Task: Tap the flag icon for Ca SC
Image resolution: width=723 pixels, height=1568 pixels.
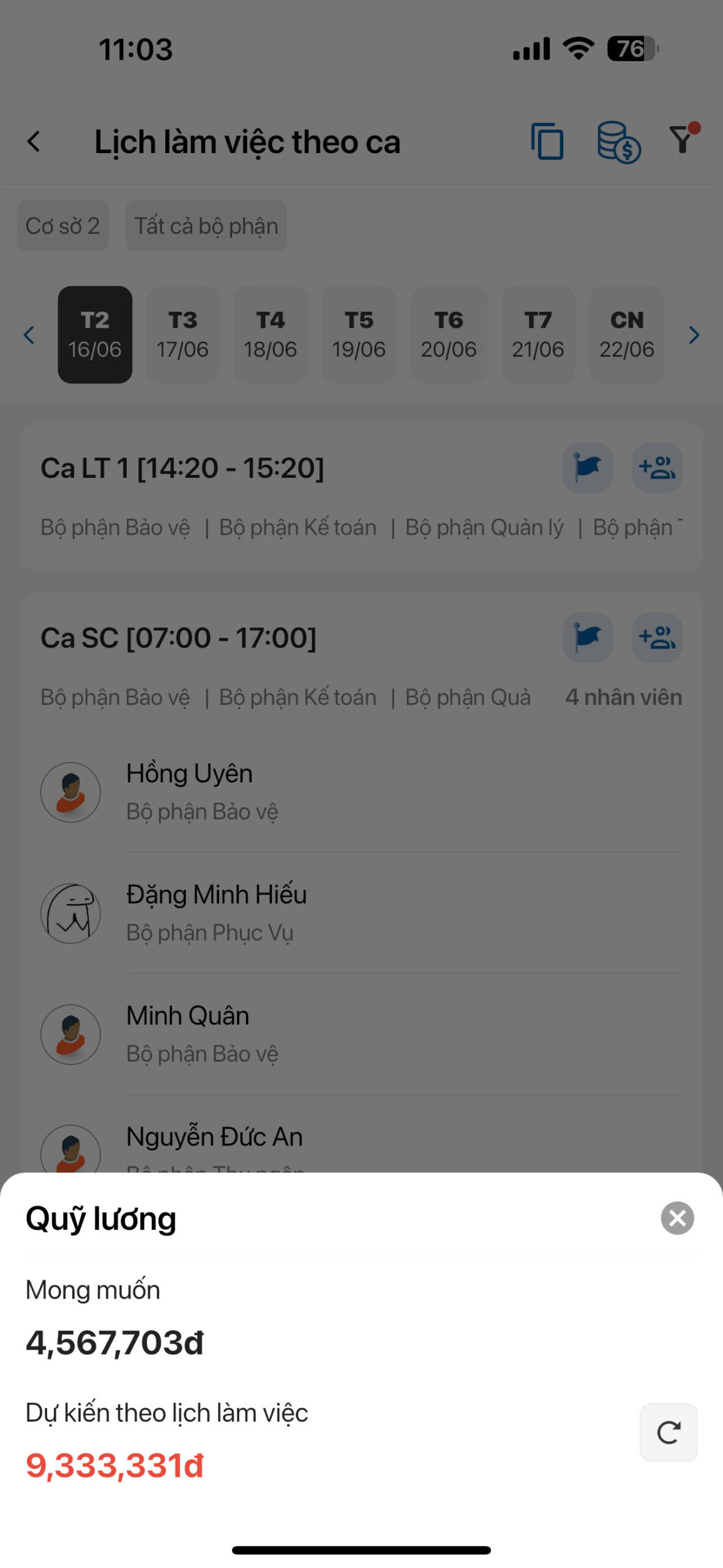Action: point(587,638)
